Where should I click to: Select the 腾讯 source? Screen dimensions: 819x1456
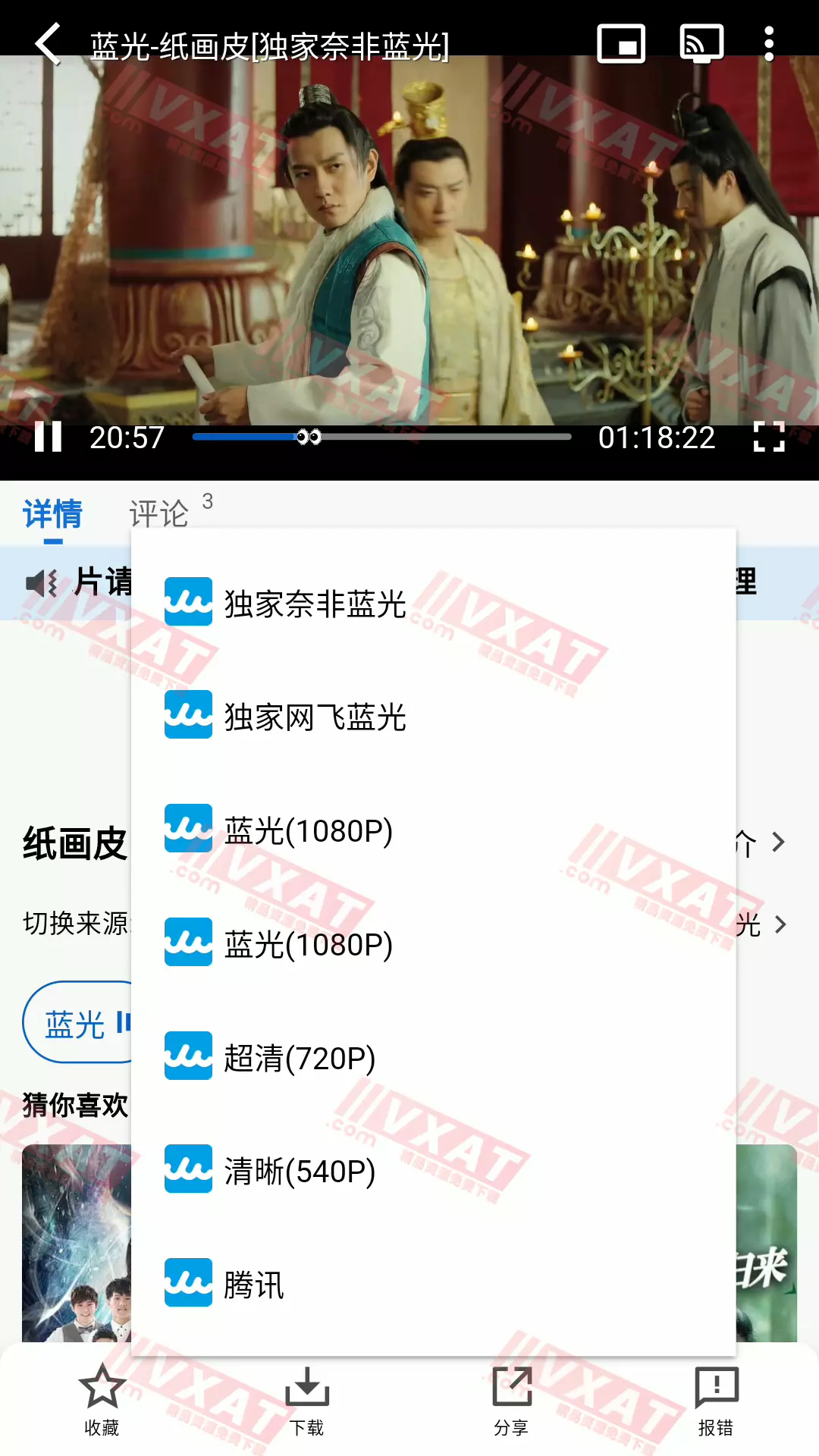254,1285
